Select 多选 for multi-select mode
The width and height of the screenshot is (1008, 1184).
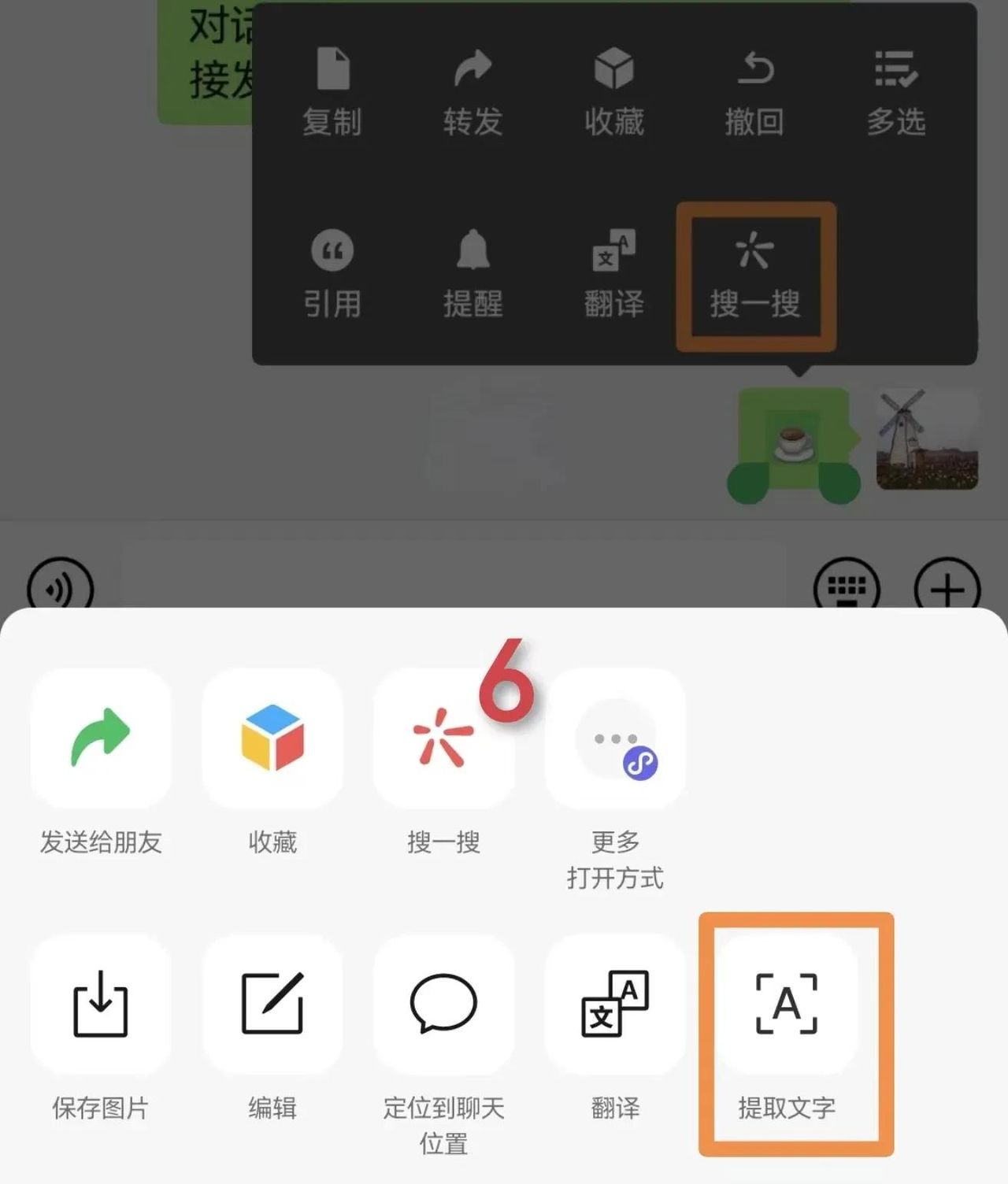[x=898, y=91]
